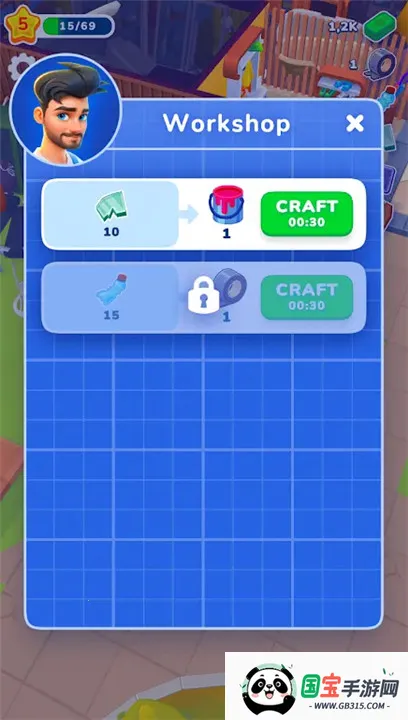Craft the paint bucket
Screen dimensions: 408x720
click(x=307, y=214)
